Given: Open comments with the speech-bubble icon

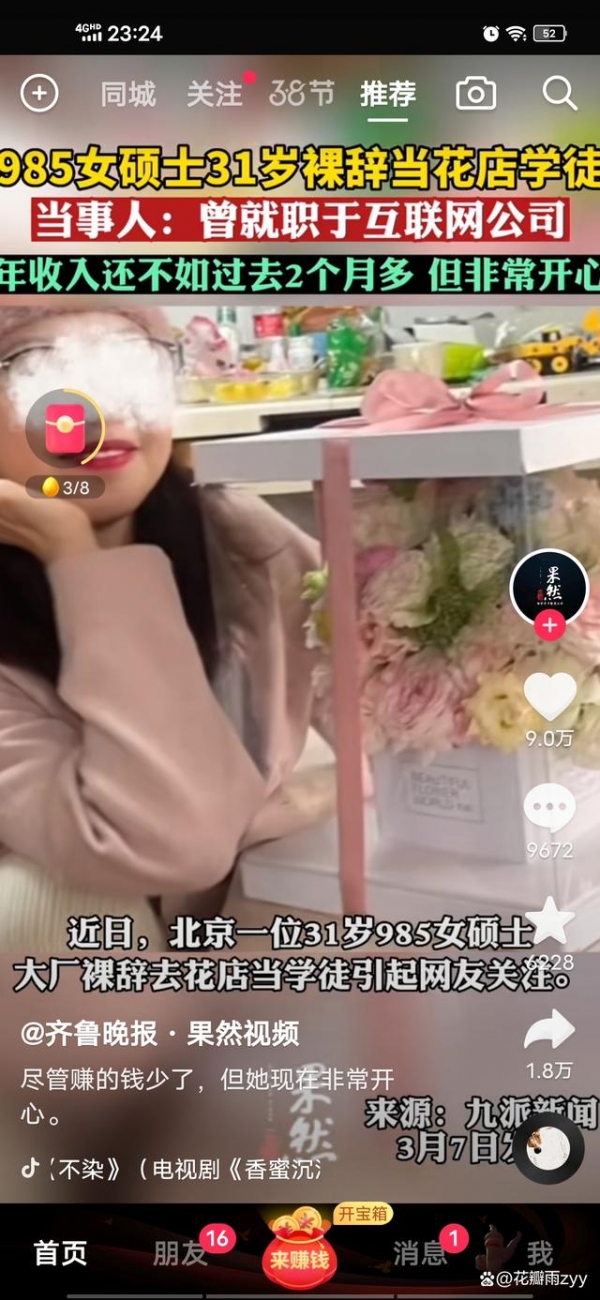Looking at the screenshot, I should (550, 807).
